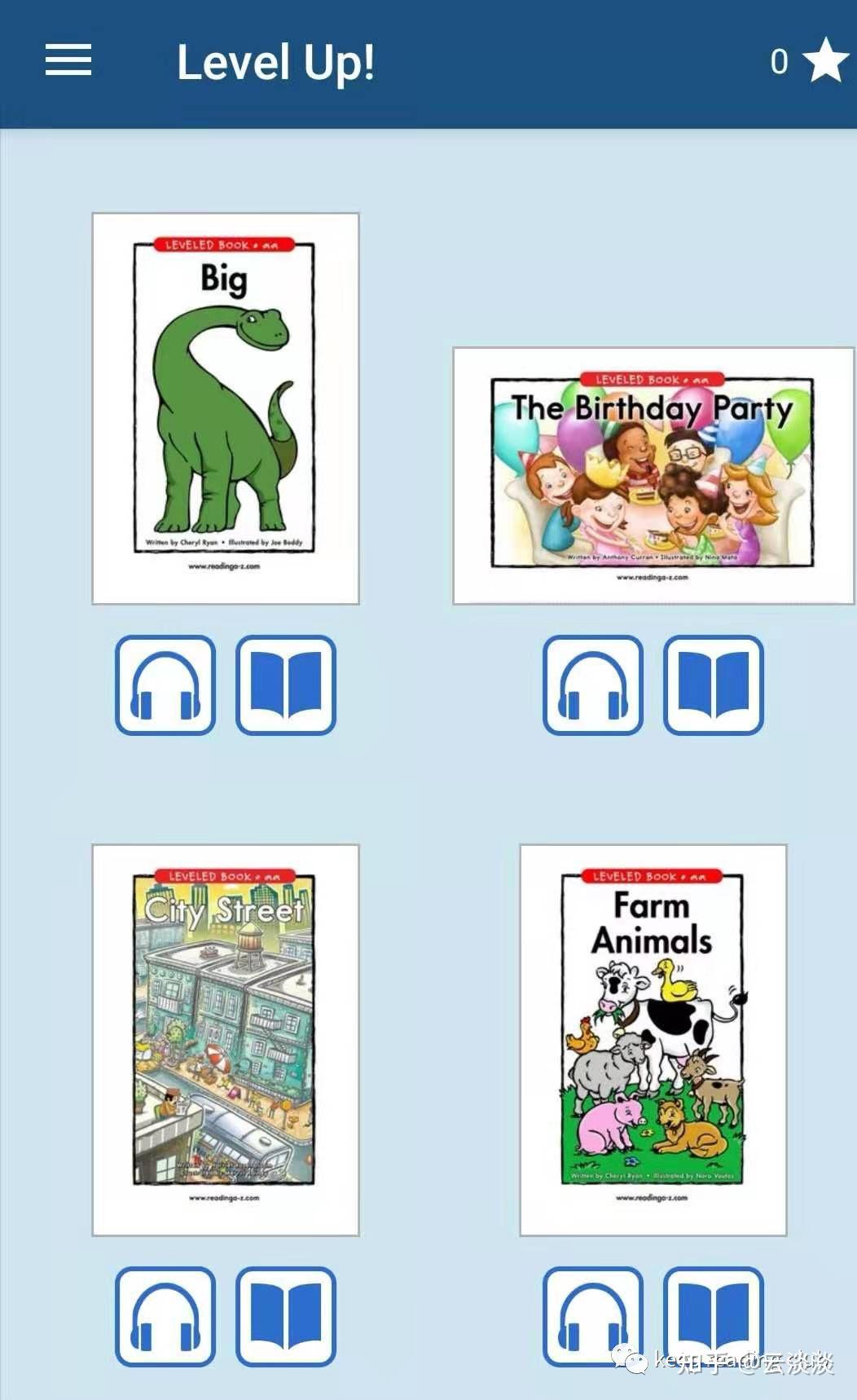This screenshot has width=857, height=1400.
Task: Click the "Level Up!" title
Action: click(275, 60)
